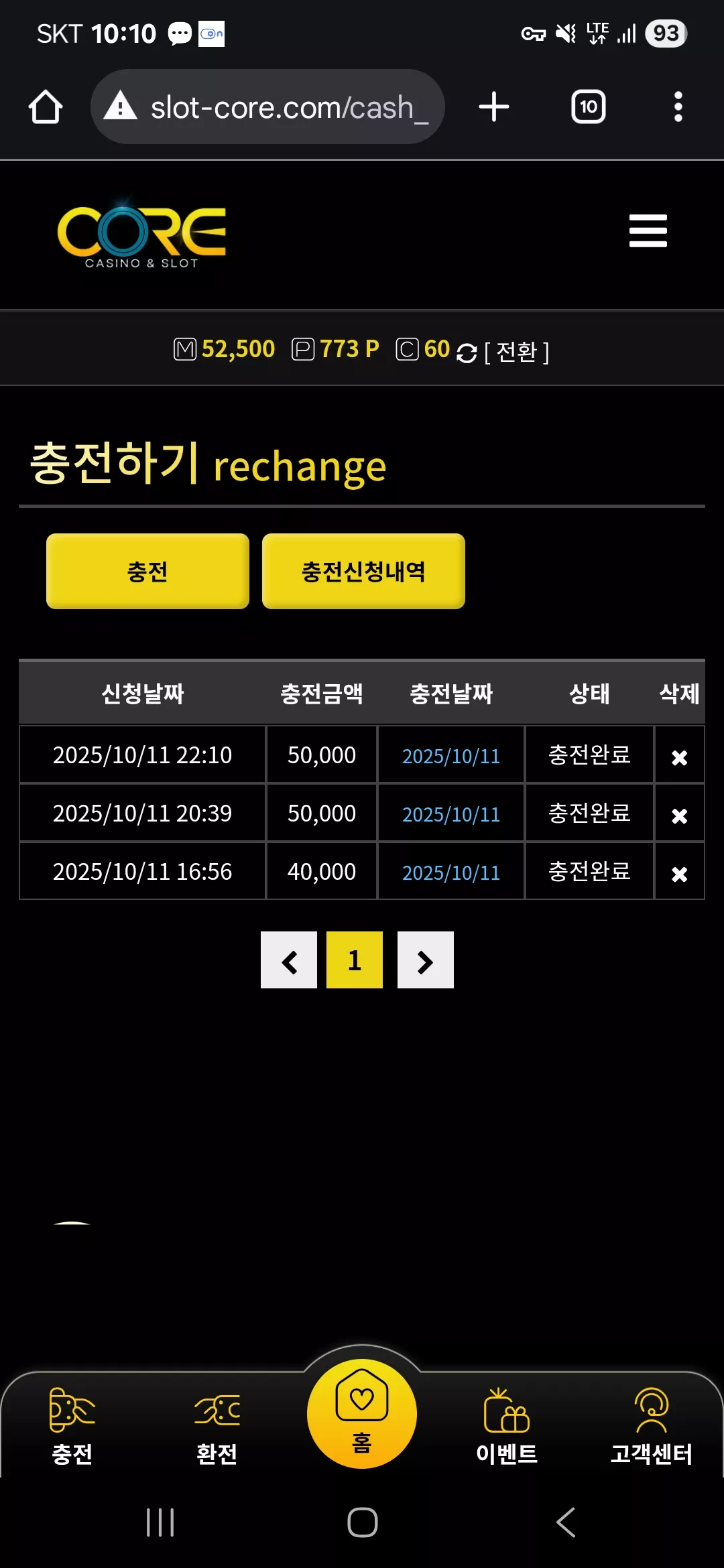The width and height of the screenshot is (724, 1568).
Task: Select page 1 in the pagination
Action: (355, 960)
